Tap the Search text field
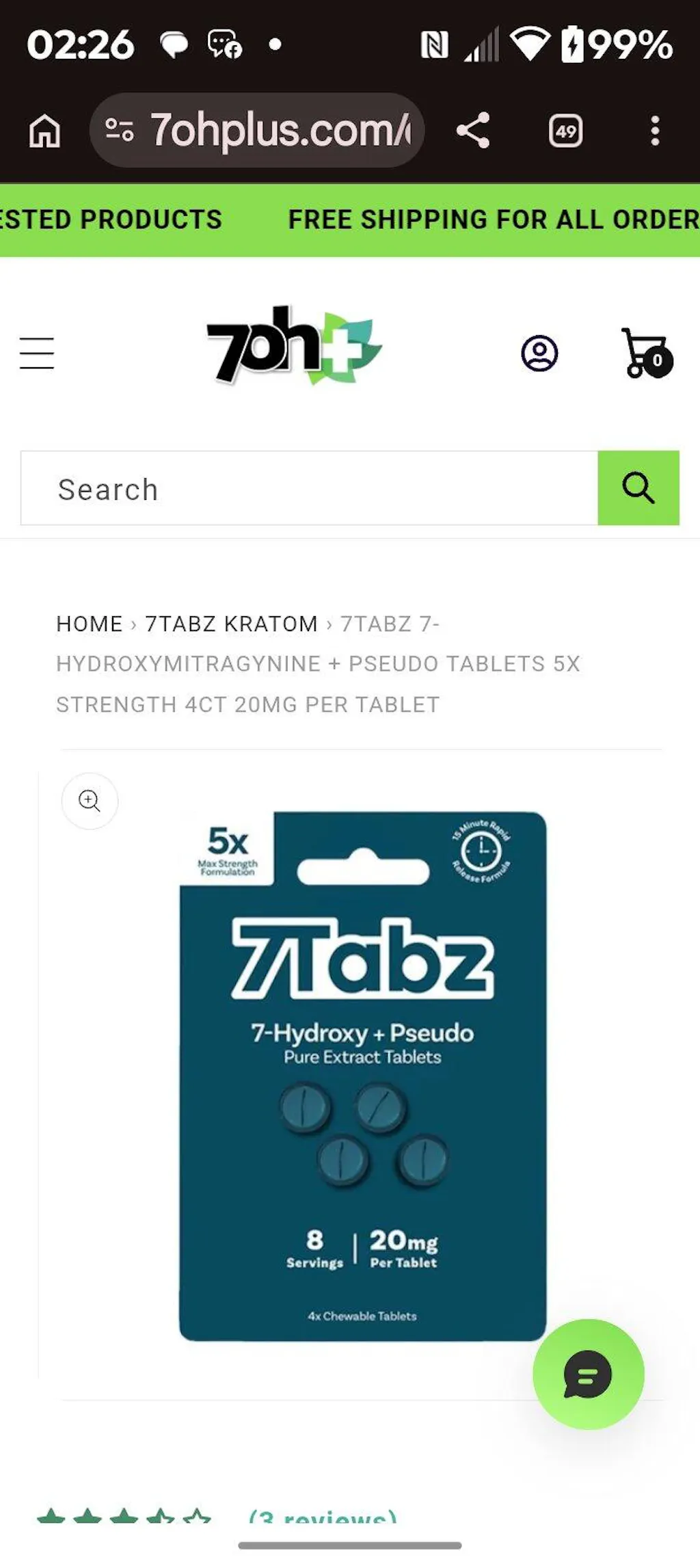This screenshot has height=1568, width=700. [x=309, y=489]
